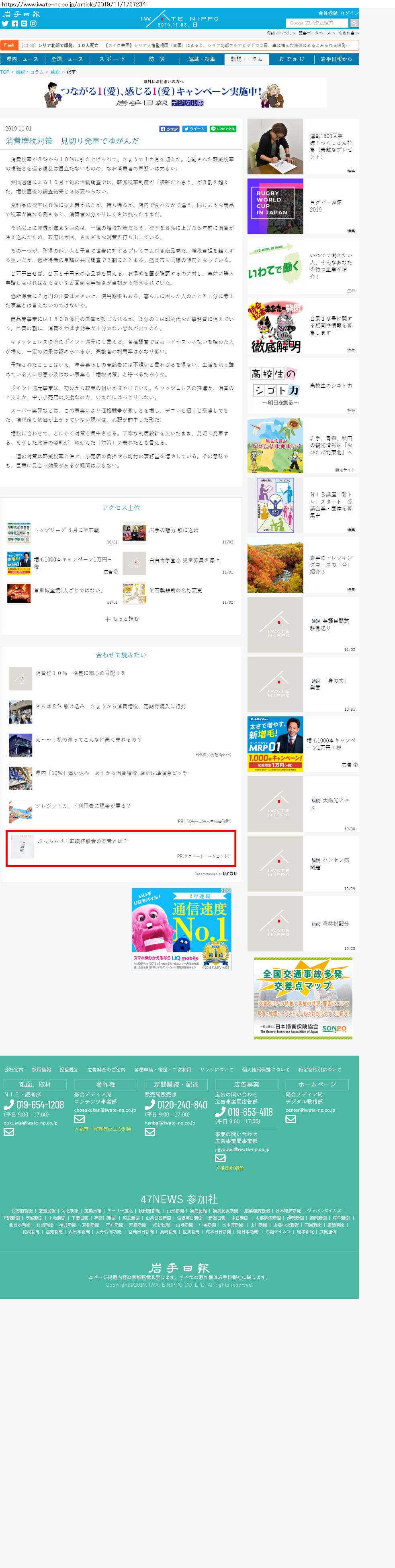Tweet this article with ツイート
395x1568 pixels.
point(194,128)
